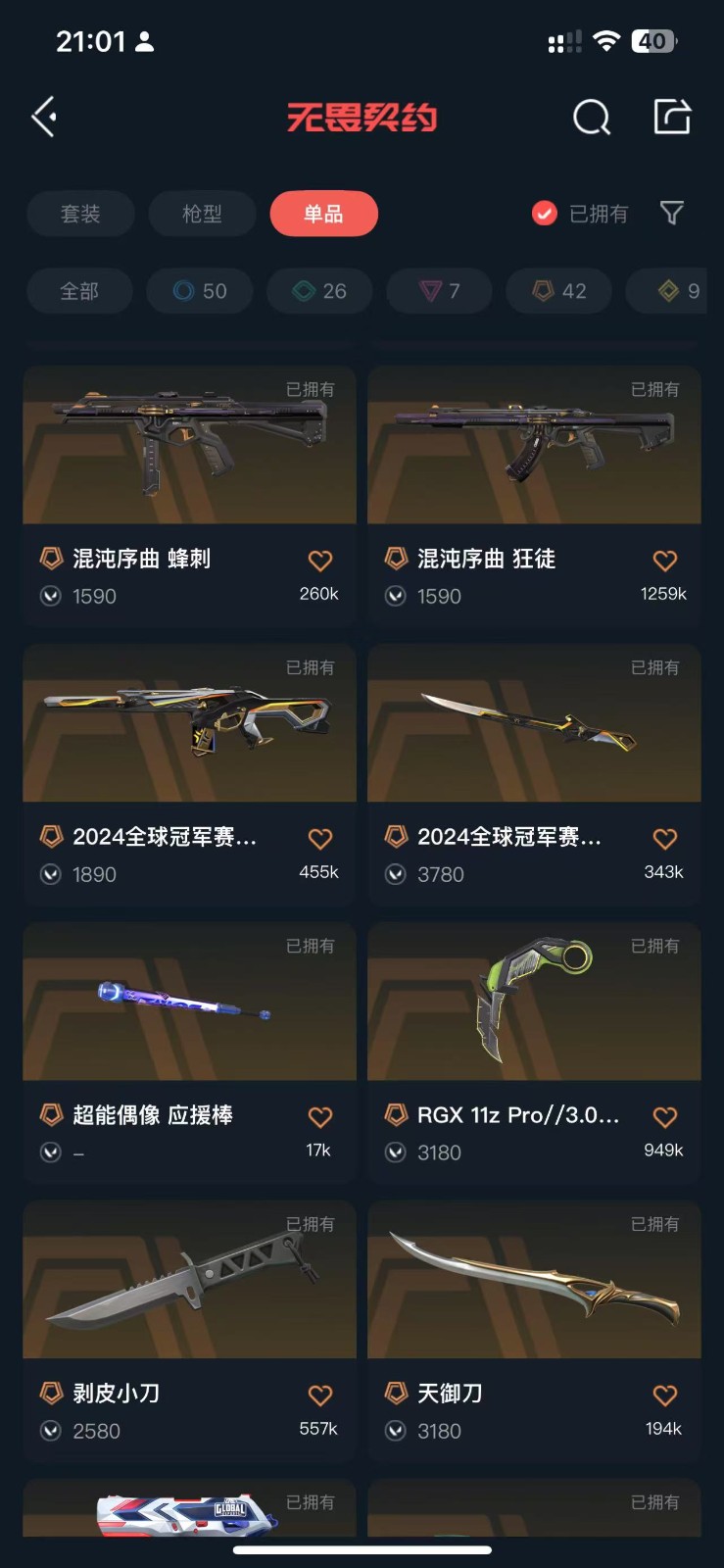The height and width of the screenshot is (1568, 724).
Task: Open the 2024全球冠军赛 knife priced 3780
Action: coord(534,773)
